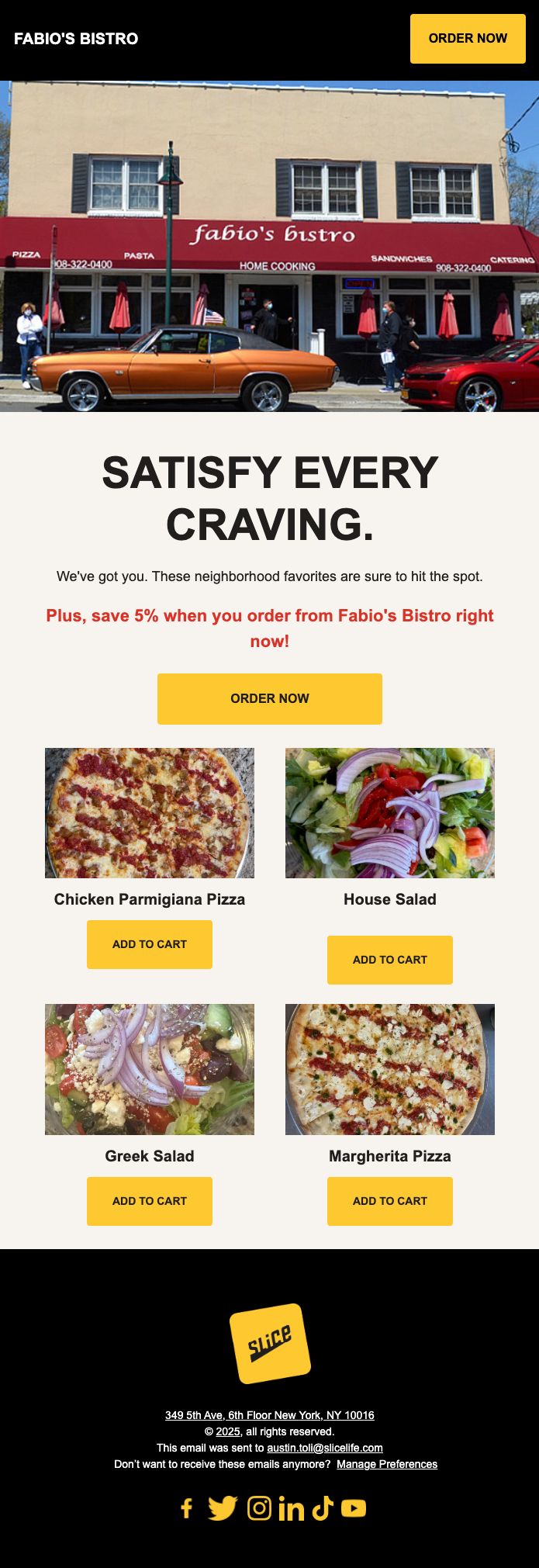Visit Slice's TikTok account
539x1568 pixels.
point(323,1508)
